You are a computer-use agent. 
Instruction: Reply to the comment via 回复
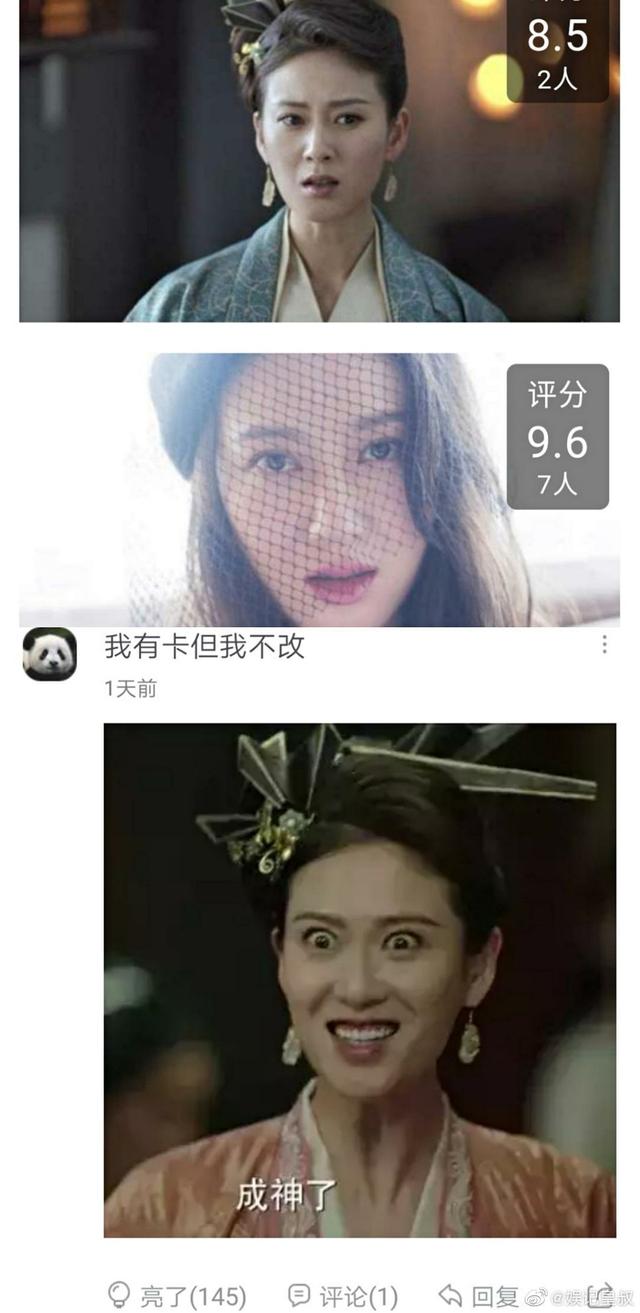coord(478,1296)
